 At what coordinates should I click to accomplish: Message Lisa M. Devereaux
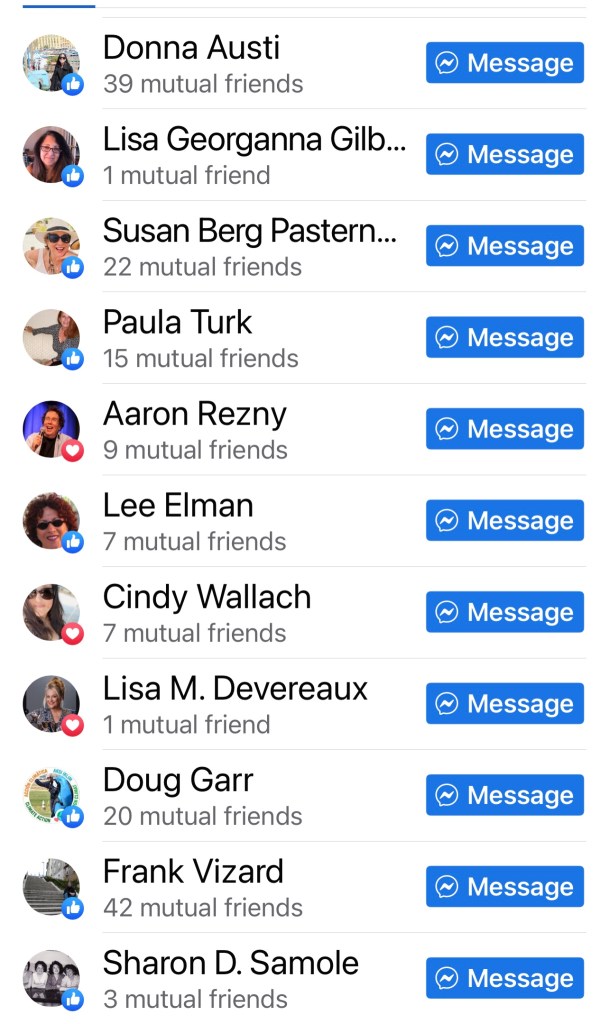[x=505, y=704]
